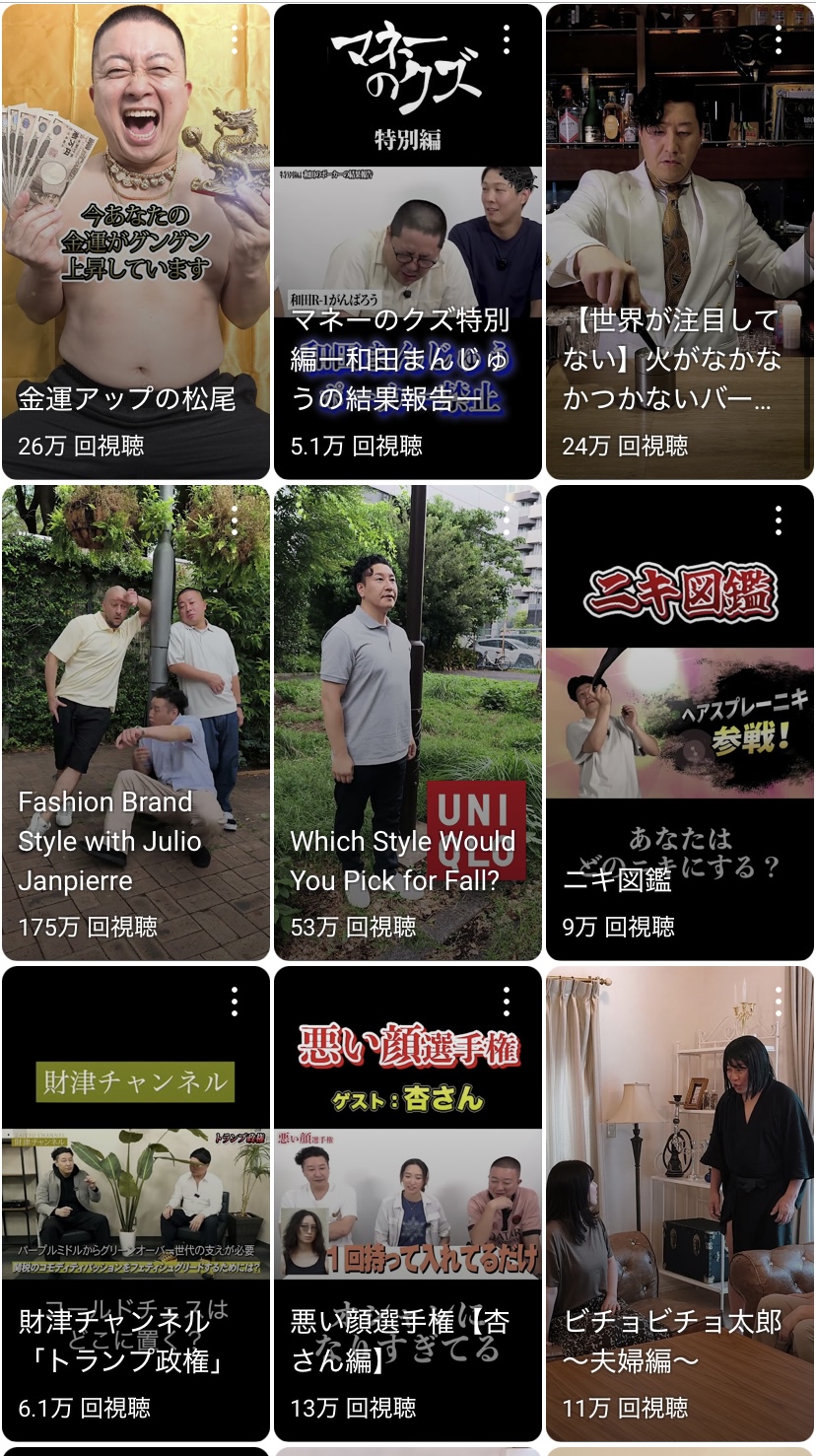
Task: Show more options for ビチョビチョ太郎
Action: [779, 1002]
